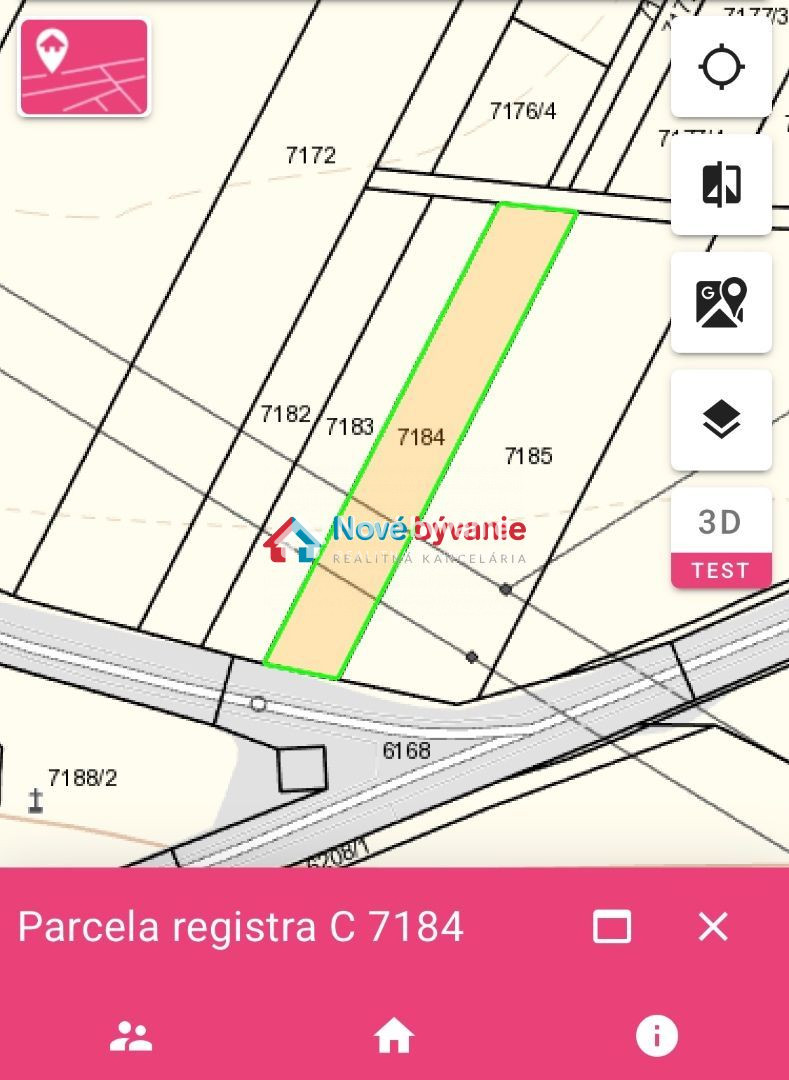Center map on my location
The width and height of the screenshot is (789, 1080).
click(721, 68)
